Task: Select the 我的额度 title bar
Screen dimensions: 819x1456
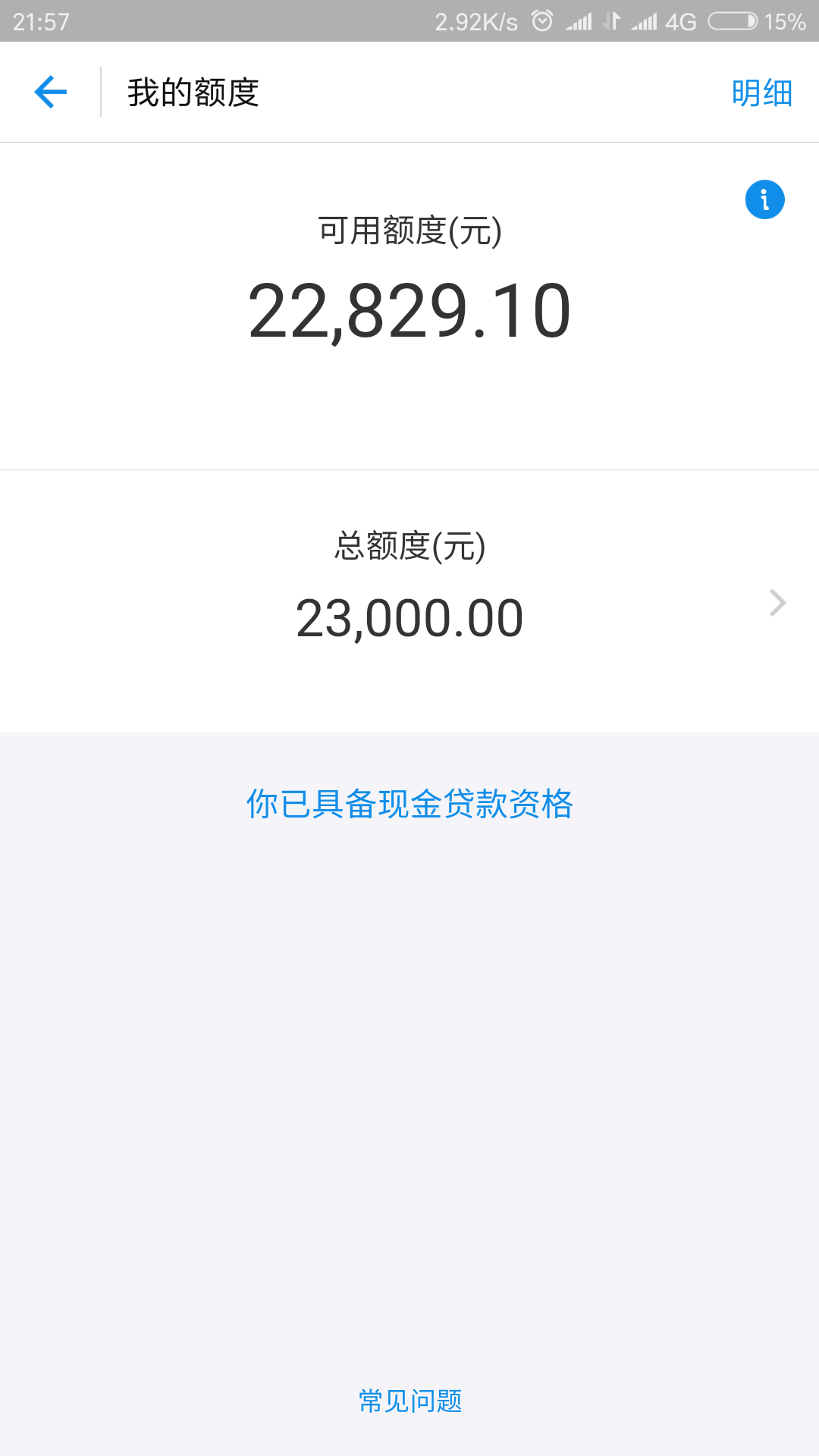Action: coord(192,92)
